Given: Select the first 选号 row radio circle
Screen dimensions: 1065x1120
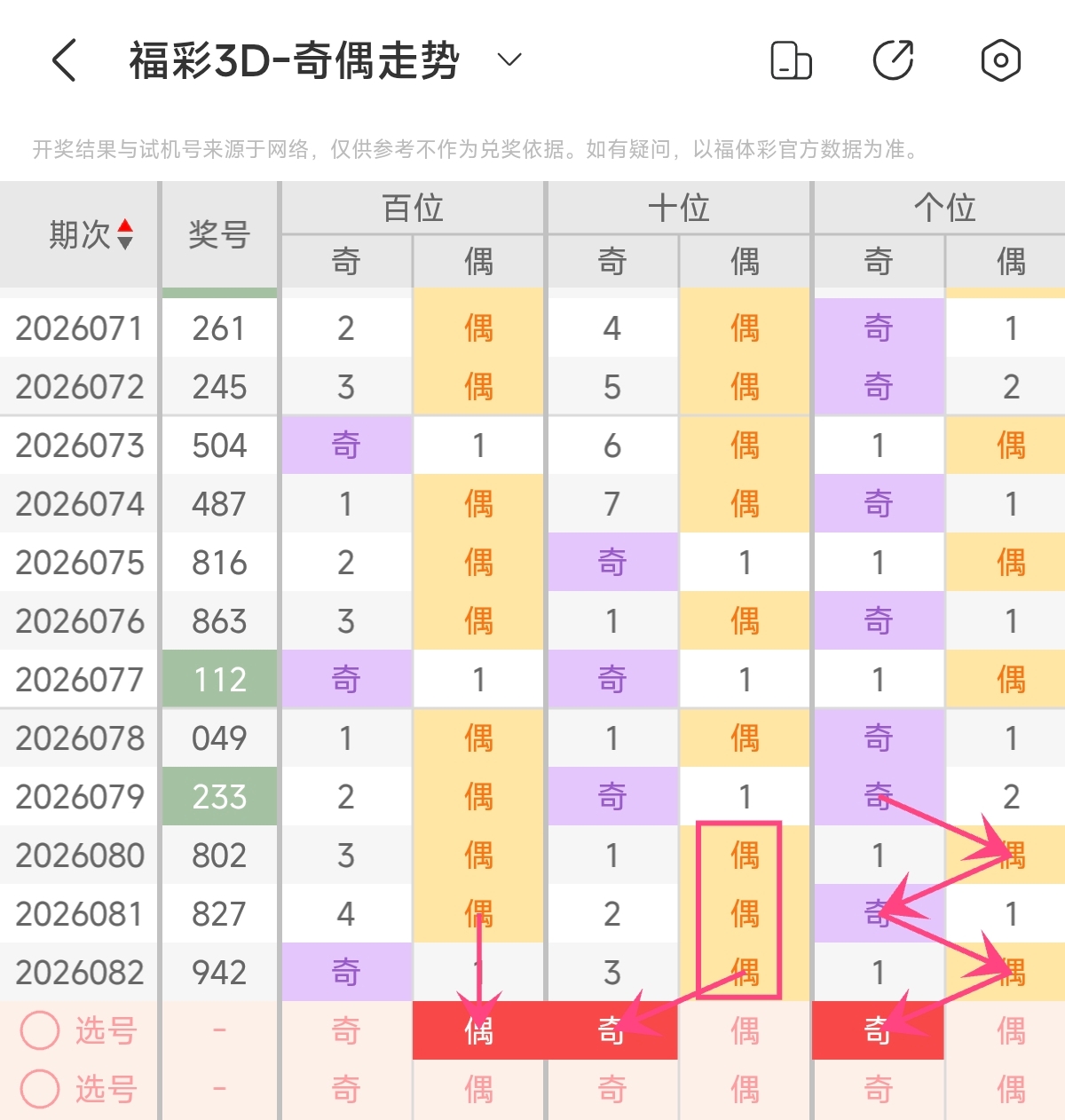Looking at the screenshot, I should coord(40,1030).
